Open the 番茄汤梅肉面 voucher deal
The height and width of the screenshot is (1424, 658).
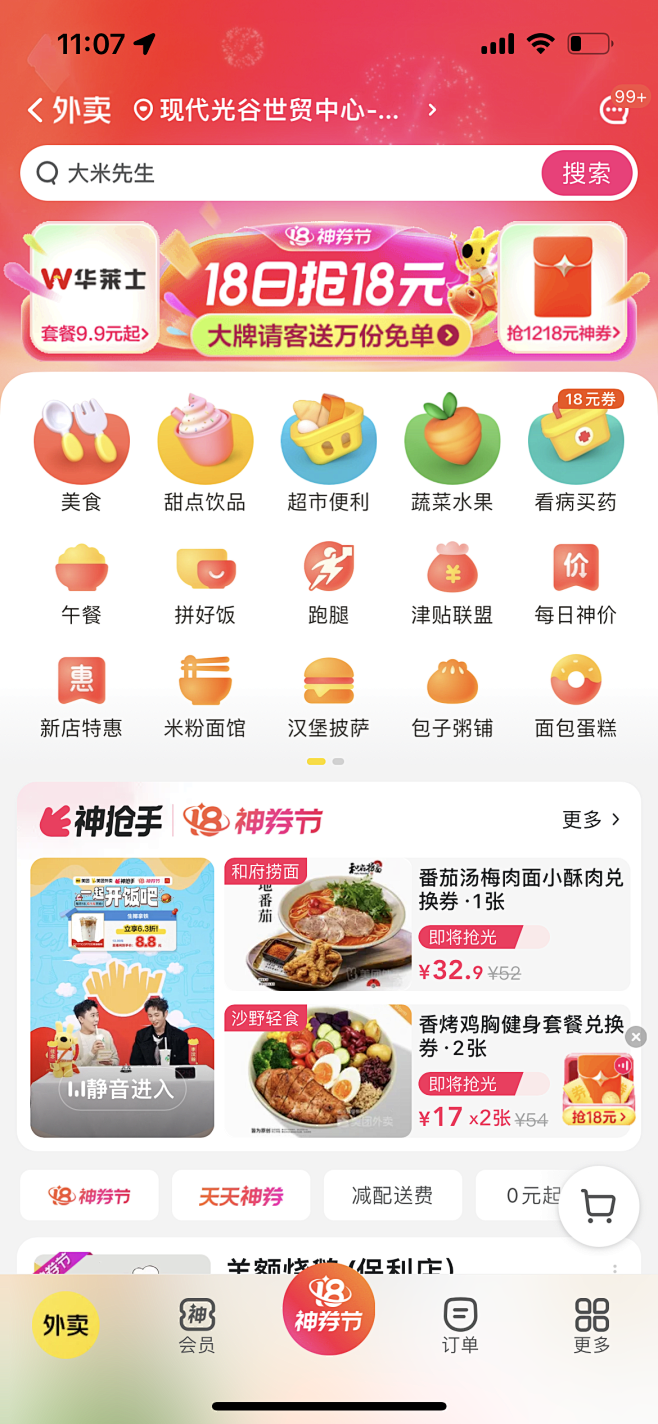click(427, 924)
